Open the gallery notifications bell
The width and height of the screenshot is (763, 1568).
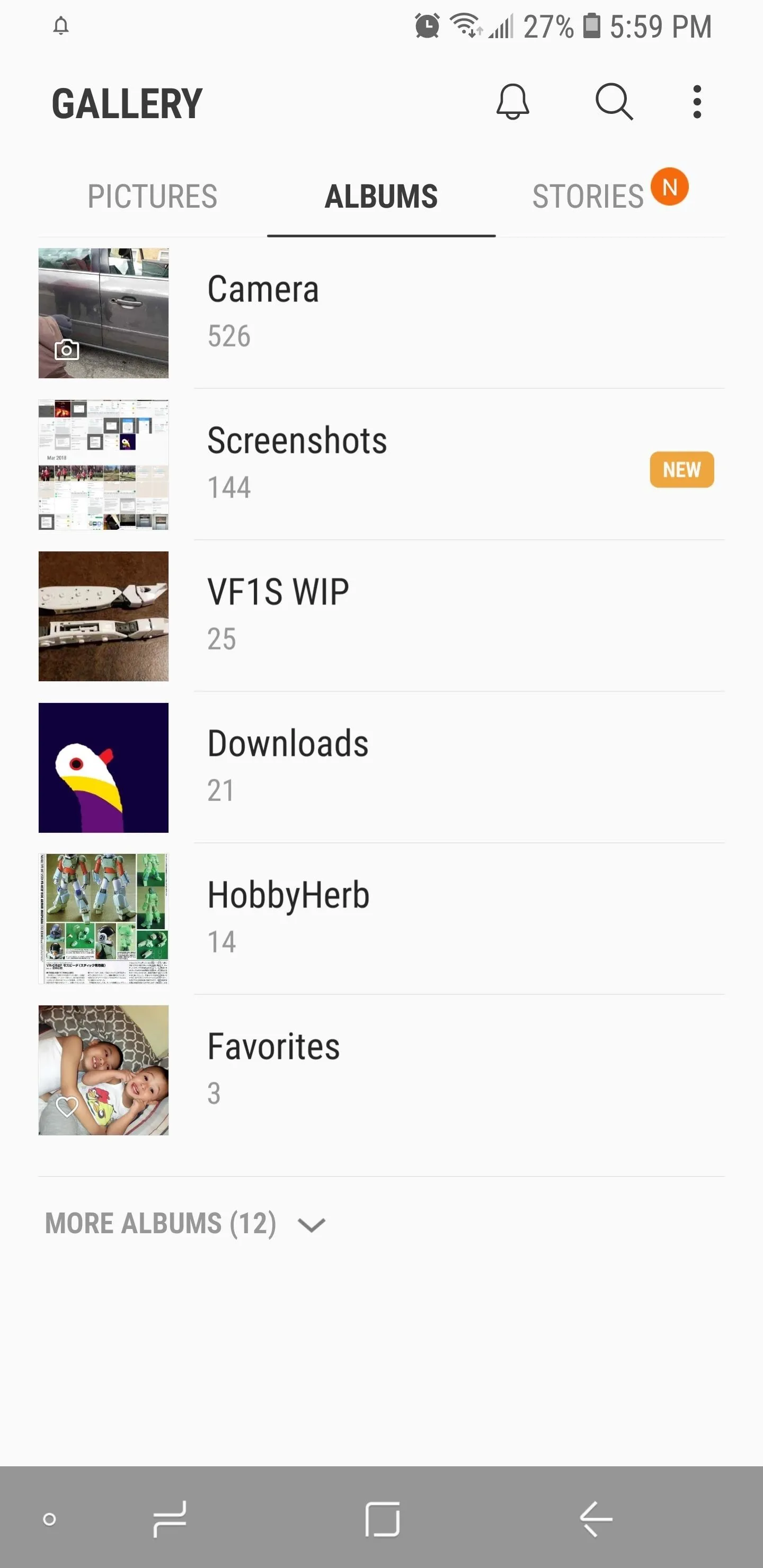pos(513,102)
